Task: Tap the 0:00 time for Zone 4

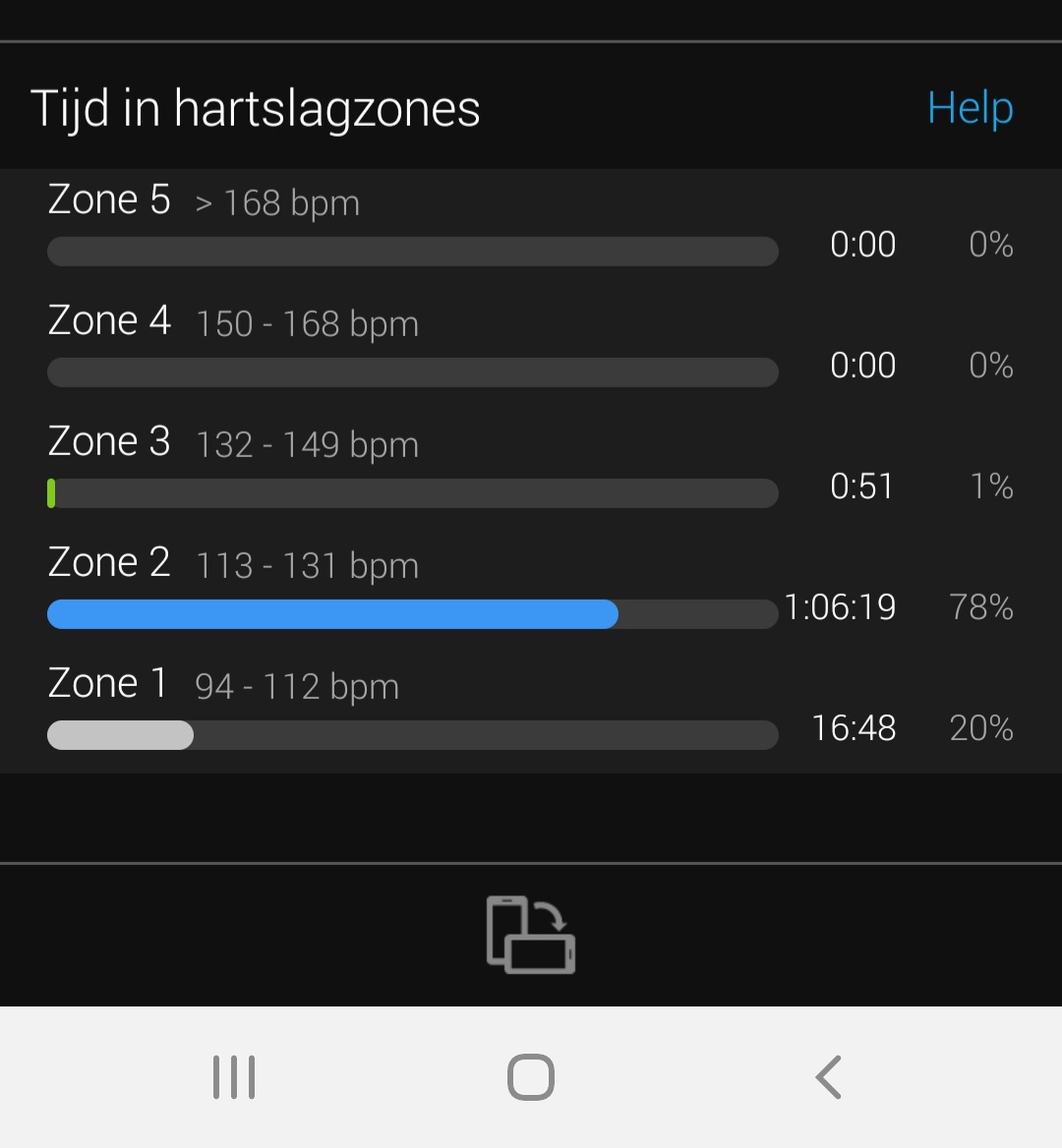Action: [862, 365]
